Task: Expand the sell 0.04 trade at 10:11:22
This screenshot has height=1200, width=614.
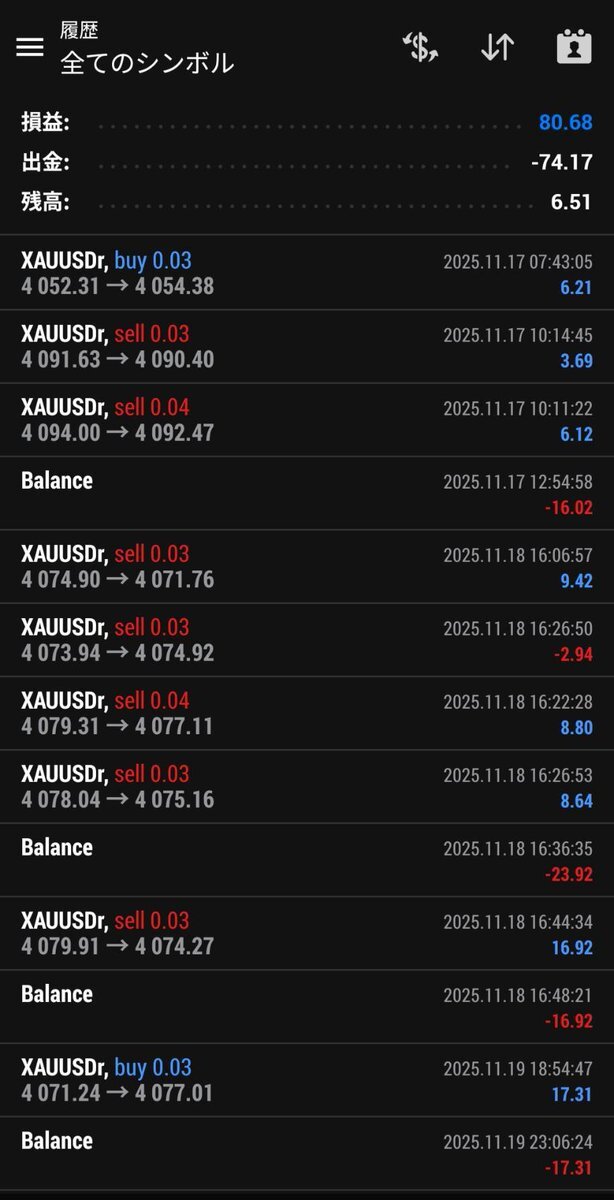Action: pyautogui.click(x=307, y=420)
